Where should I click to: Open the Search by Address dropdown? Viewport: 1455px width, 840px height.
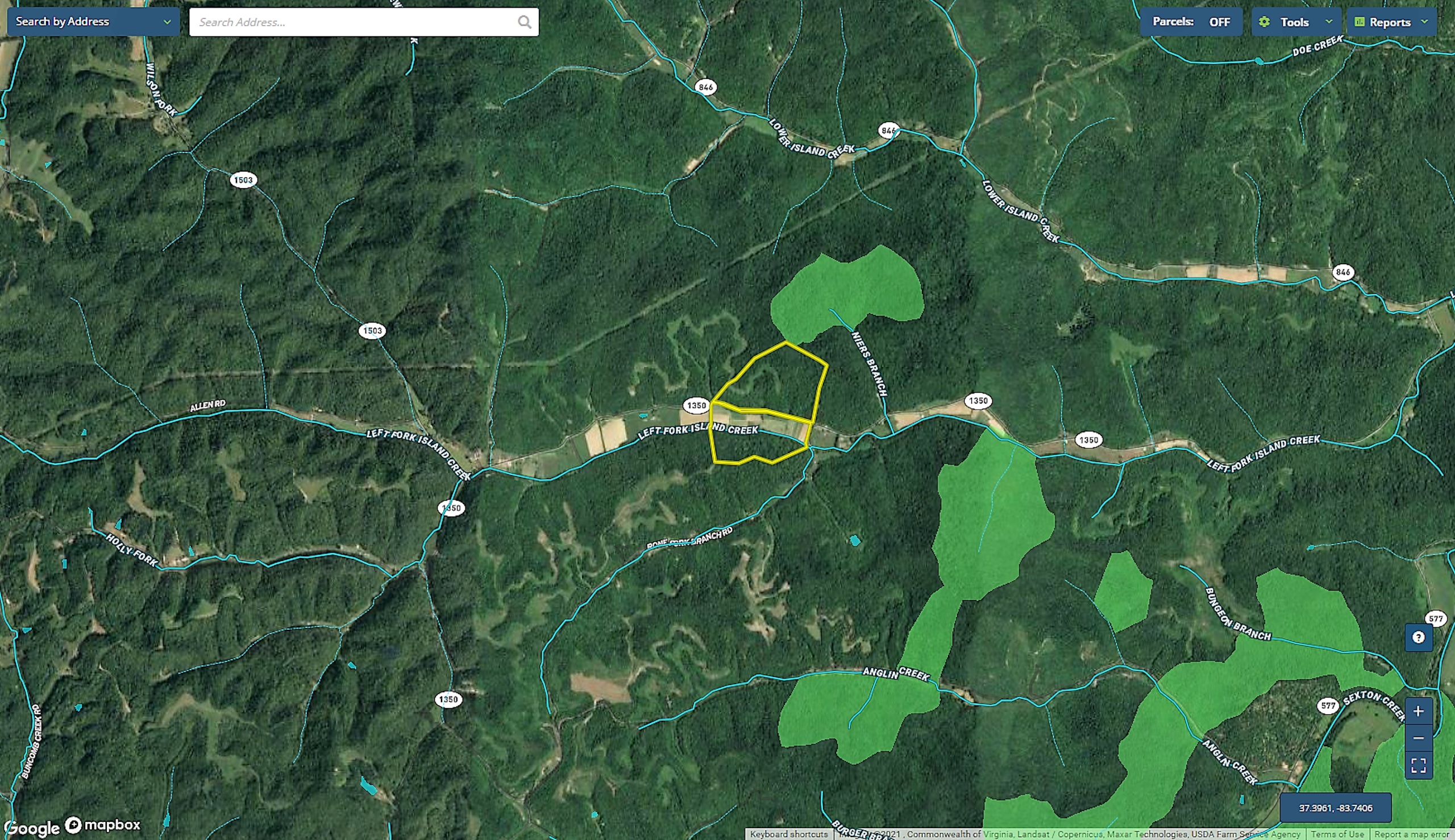(93, 22)
